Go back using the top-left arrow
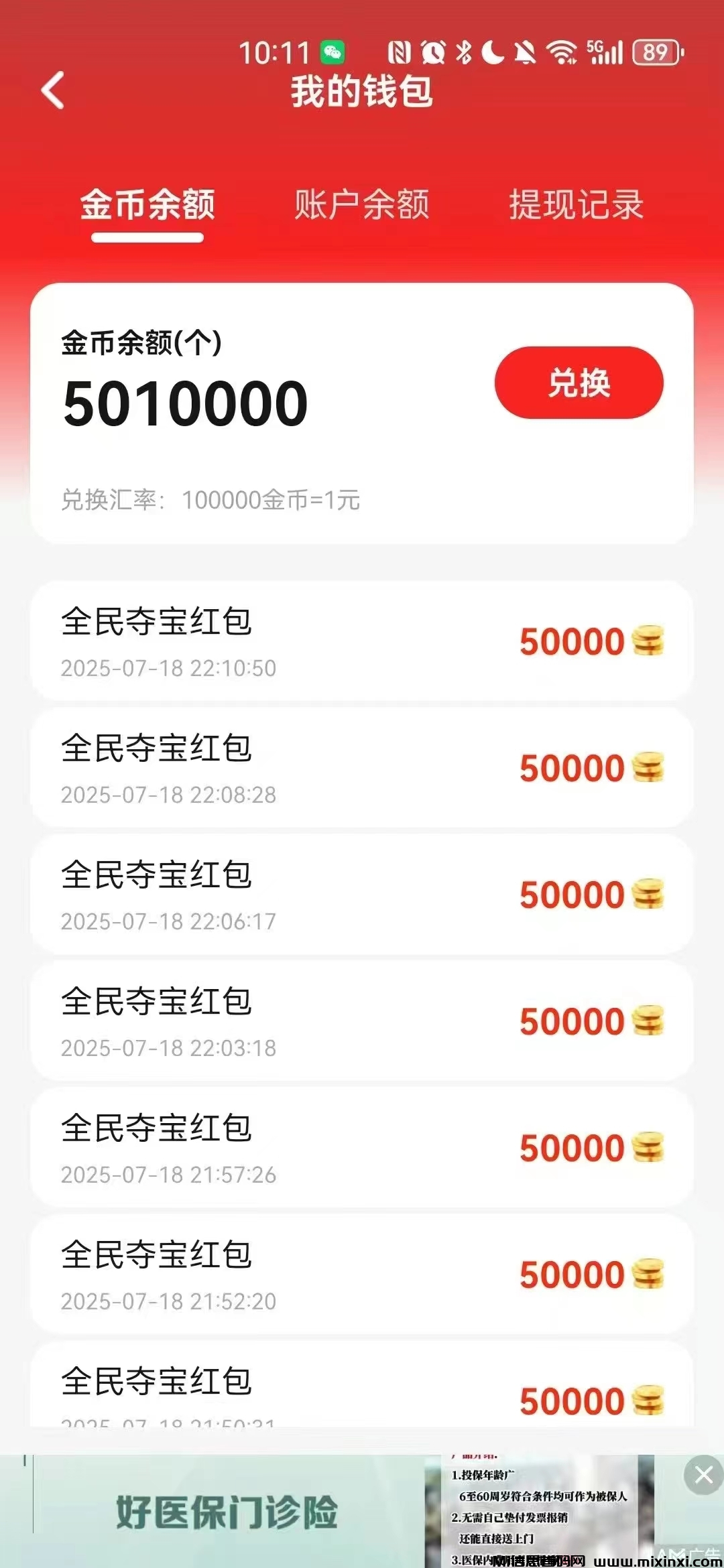This screenshot has width=724, height=1568. 53,90
